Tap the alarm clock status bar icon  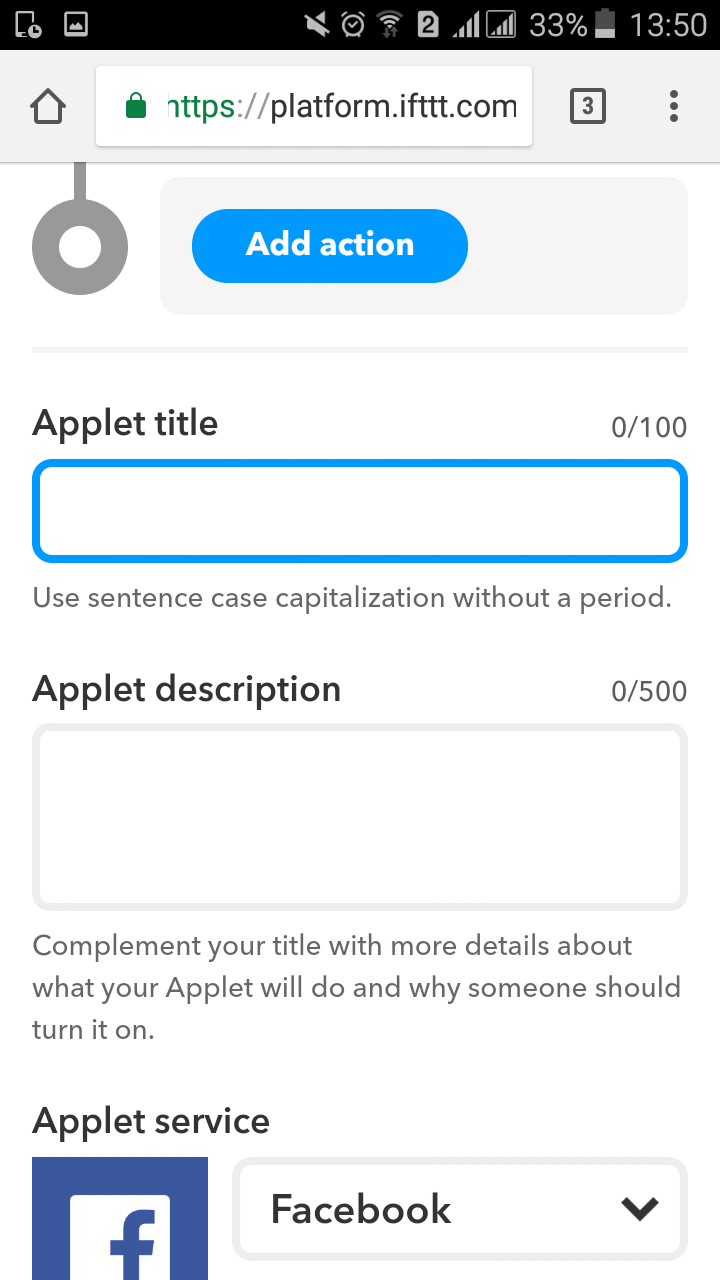(x=351, y=24)
